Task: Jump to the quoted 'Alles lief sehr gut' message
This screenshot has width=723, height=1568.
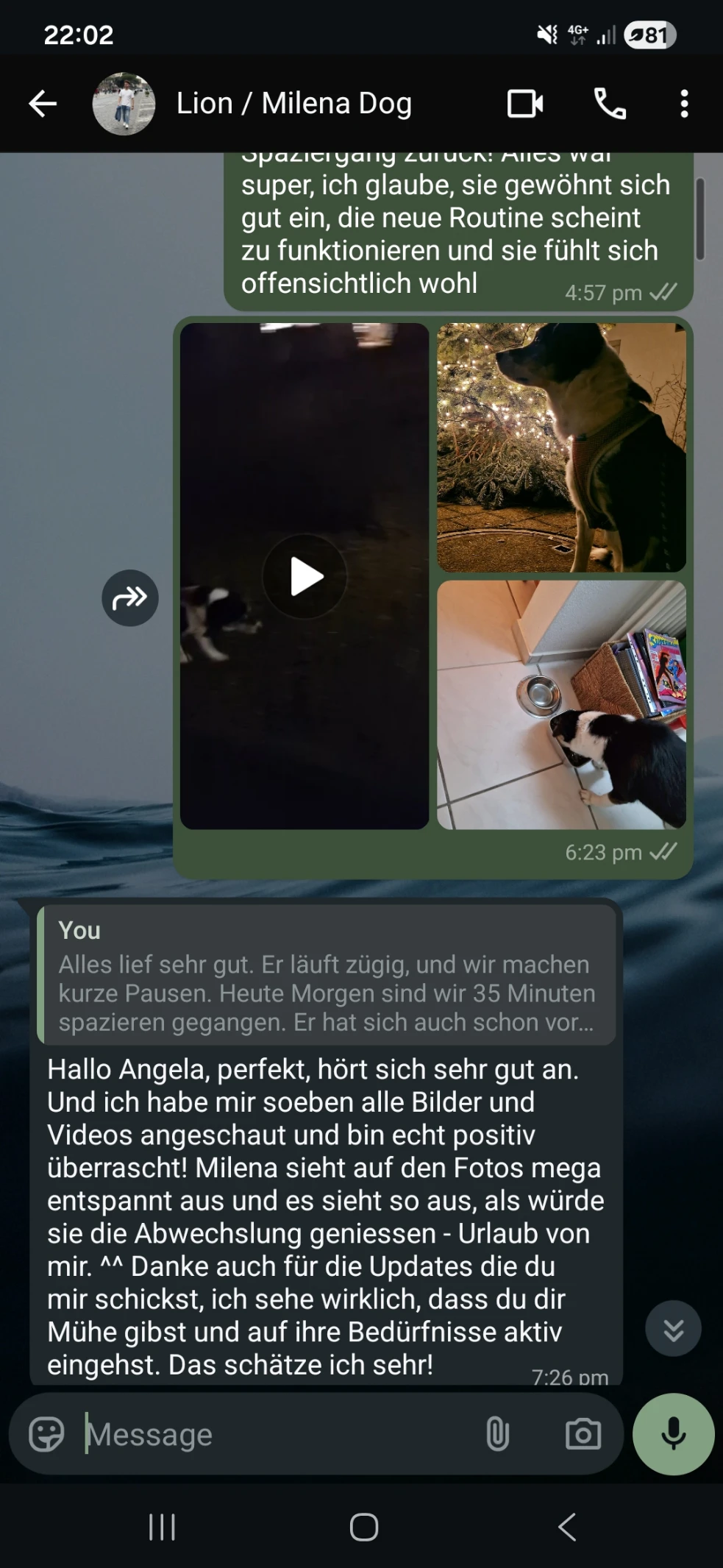Action: pos(326,975)
